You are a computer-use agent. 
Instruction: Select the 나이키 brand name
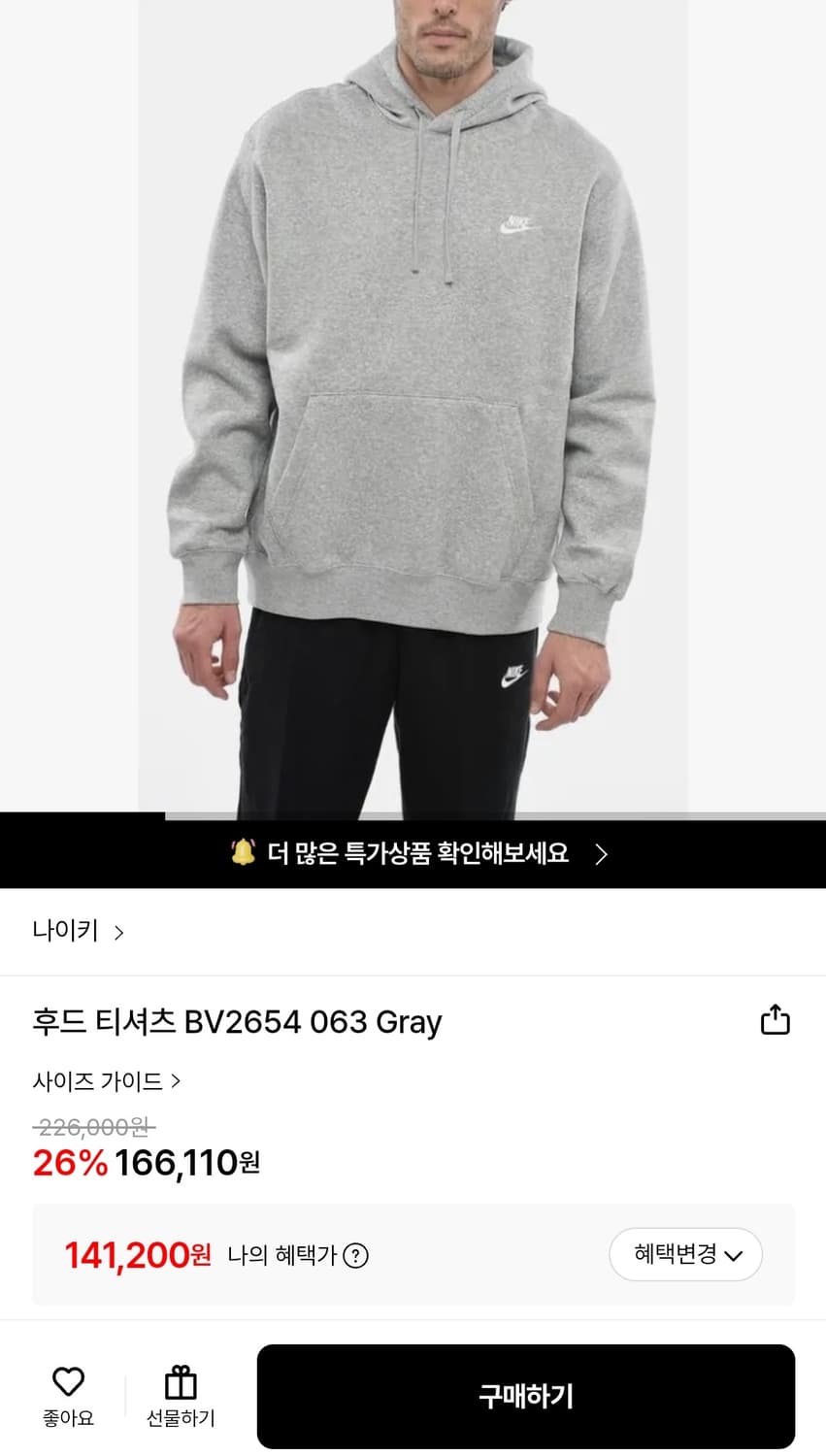64,930
